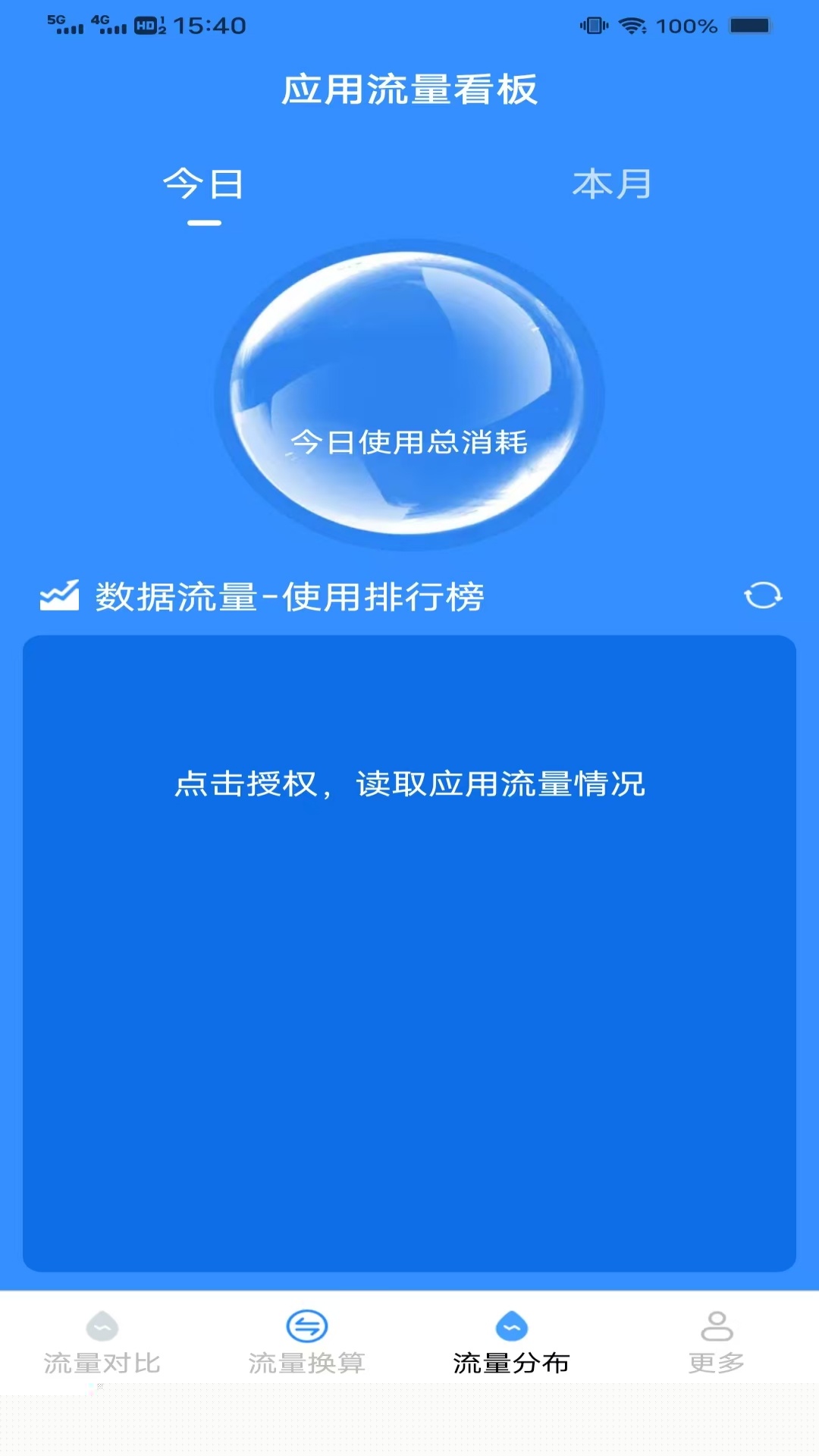Open the 更多 tab
Image resolution: width=819 pixels, height=1456 pixels.
coord(717,1344)
